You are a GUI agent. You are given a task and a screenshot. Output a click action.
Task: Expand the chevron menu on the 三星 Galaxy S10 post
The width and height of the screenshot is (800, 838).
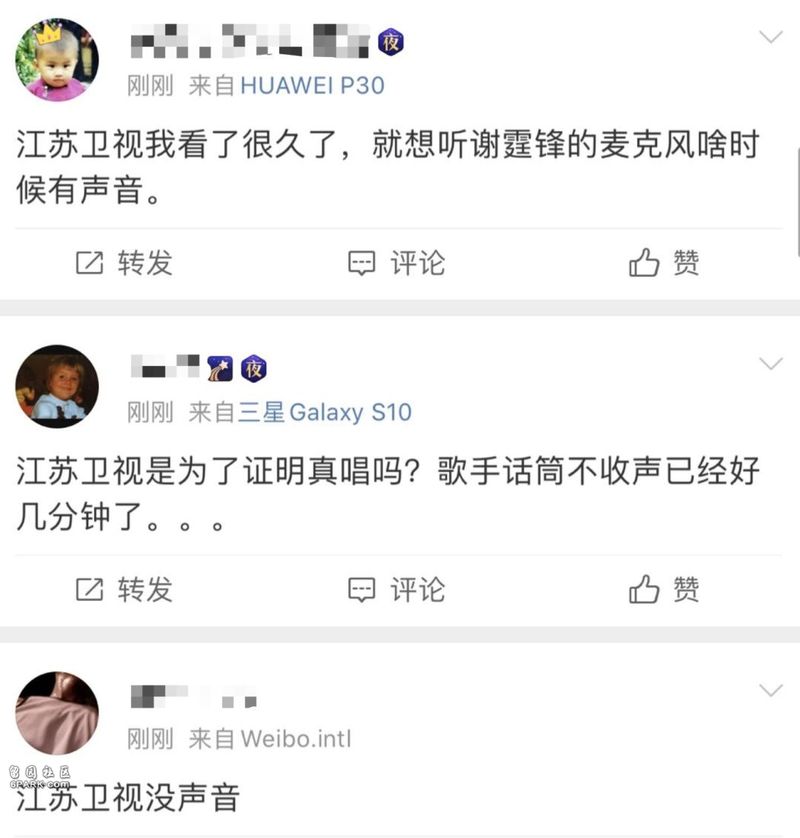770,363
